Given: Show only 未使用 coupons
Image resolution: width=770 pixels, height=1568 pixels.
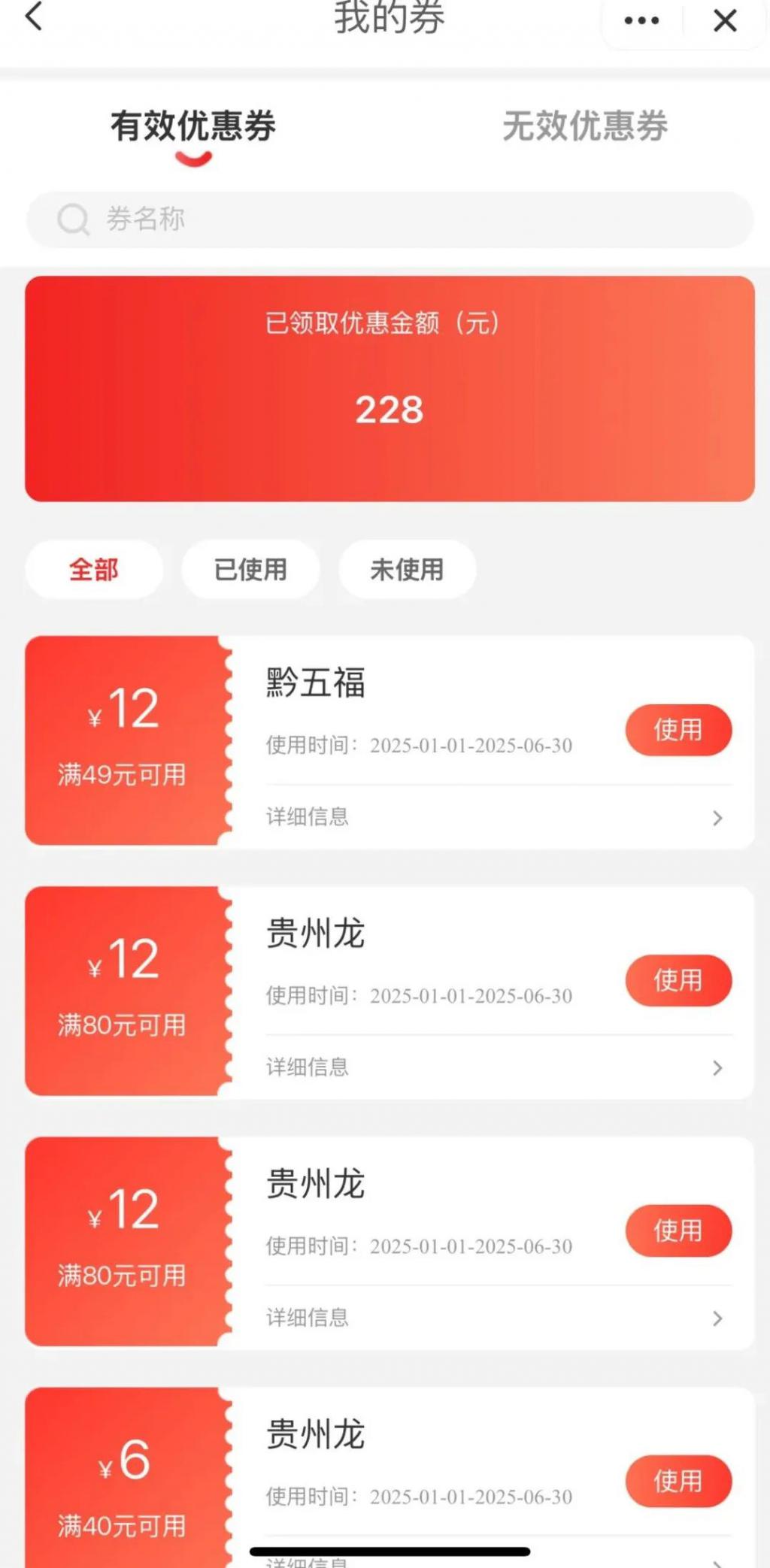Looking at the screenshot, I should click(407, 569).
